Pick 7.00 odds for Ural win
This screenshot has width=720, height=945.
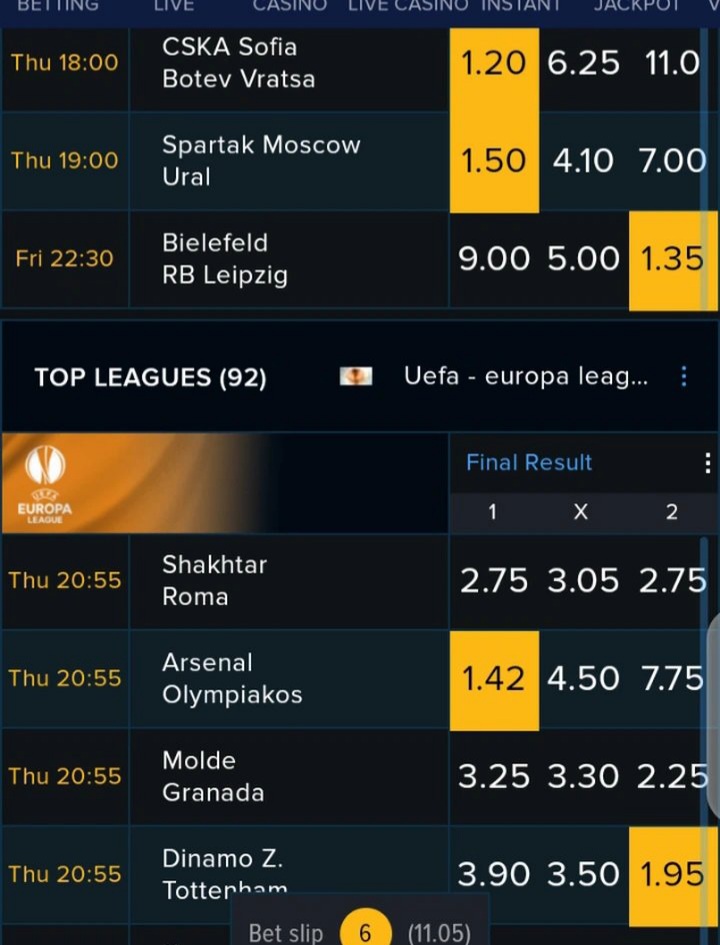click(x=672, y=161)
